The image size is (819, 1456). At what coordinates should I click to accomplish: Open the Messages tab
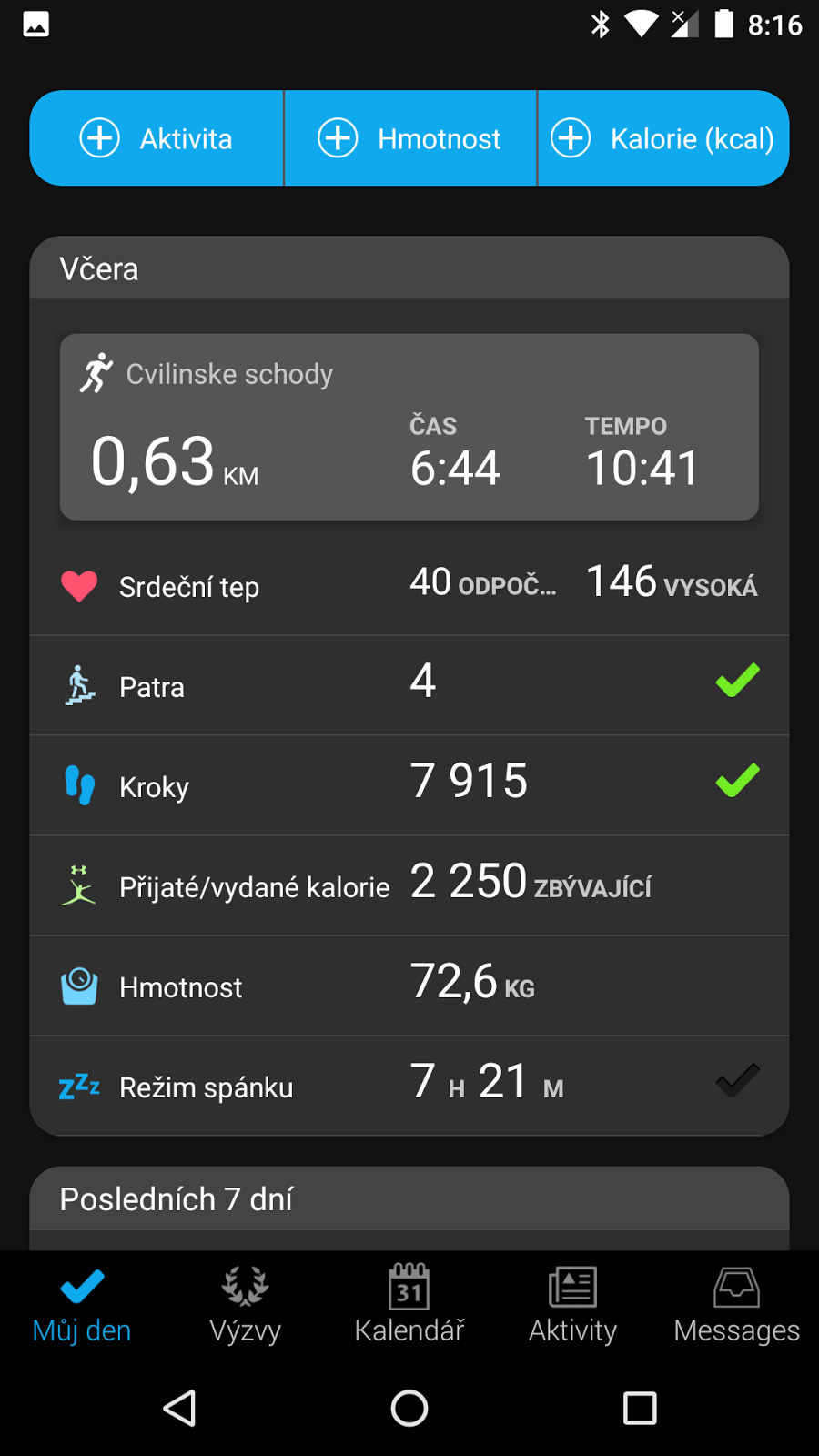click(737, 1306)
